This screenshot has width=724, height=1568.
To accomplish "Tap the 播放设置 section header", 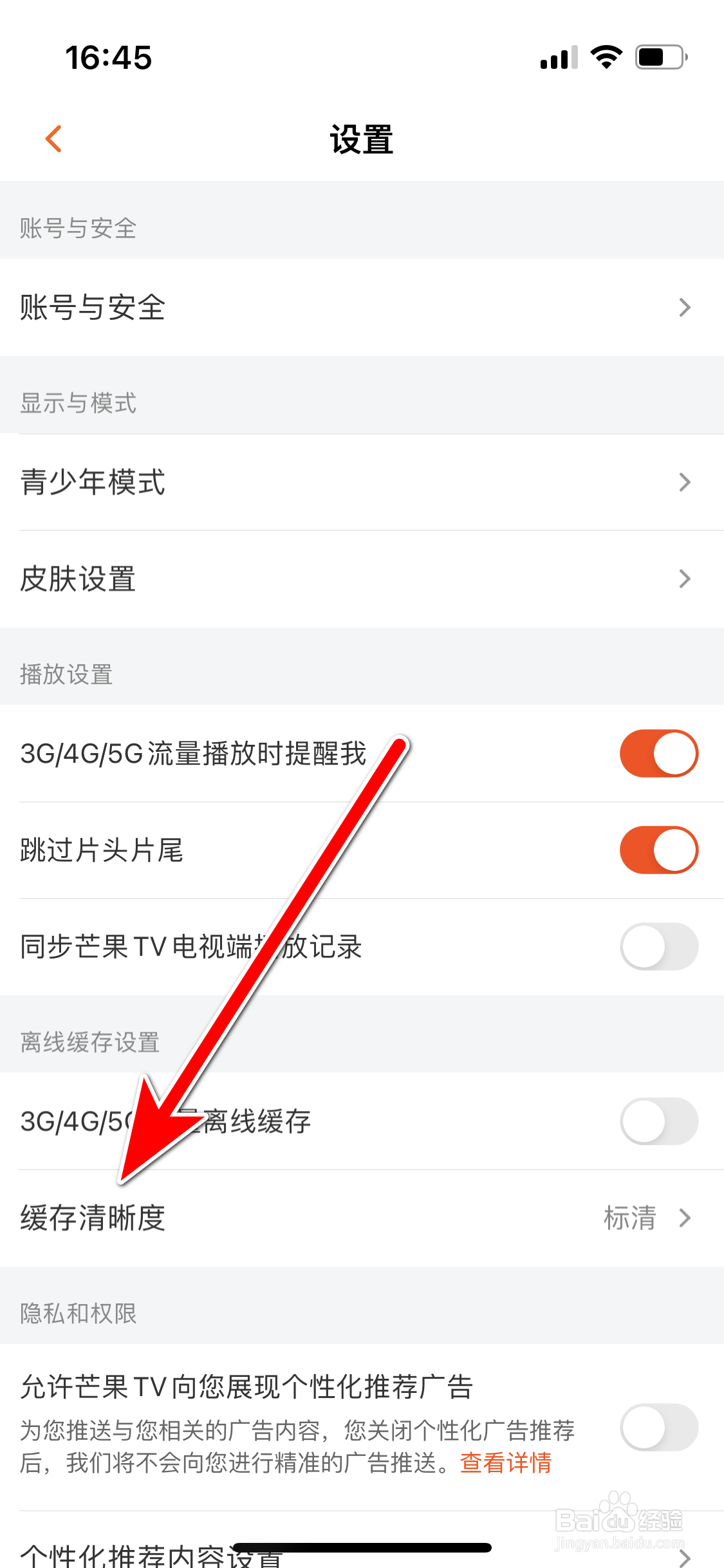I will (x=66, y=675).
